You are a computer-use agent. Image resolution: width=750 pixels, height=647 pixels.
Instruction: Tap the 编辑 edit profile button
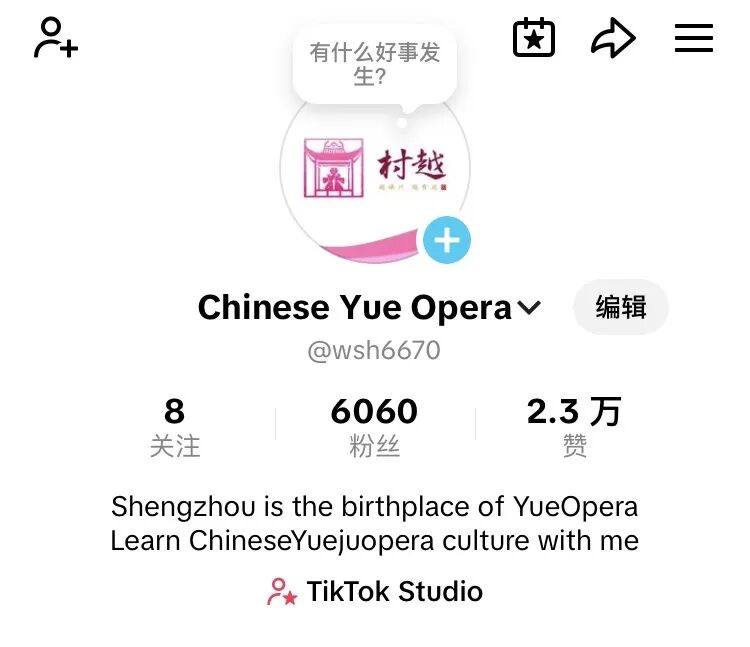620,307
